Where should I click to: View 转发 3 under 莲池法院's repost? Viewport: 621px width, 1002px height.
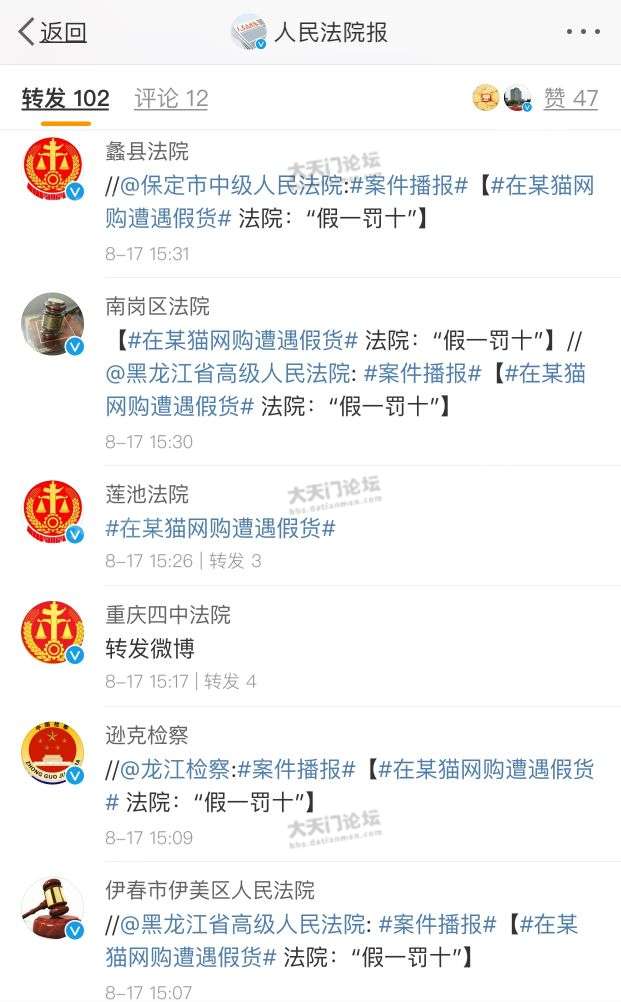click(235, 561)
